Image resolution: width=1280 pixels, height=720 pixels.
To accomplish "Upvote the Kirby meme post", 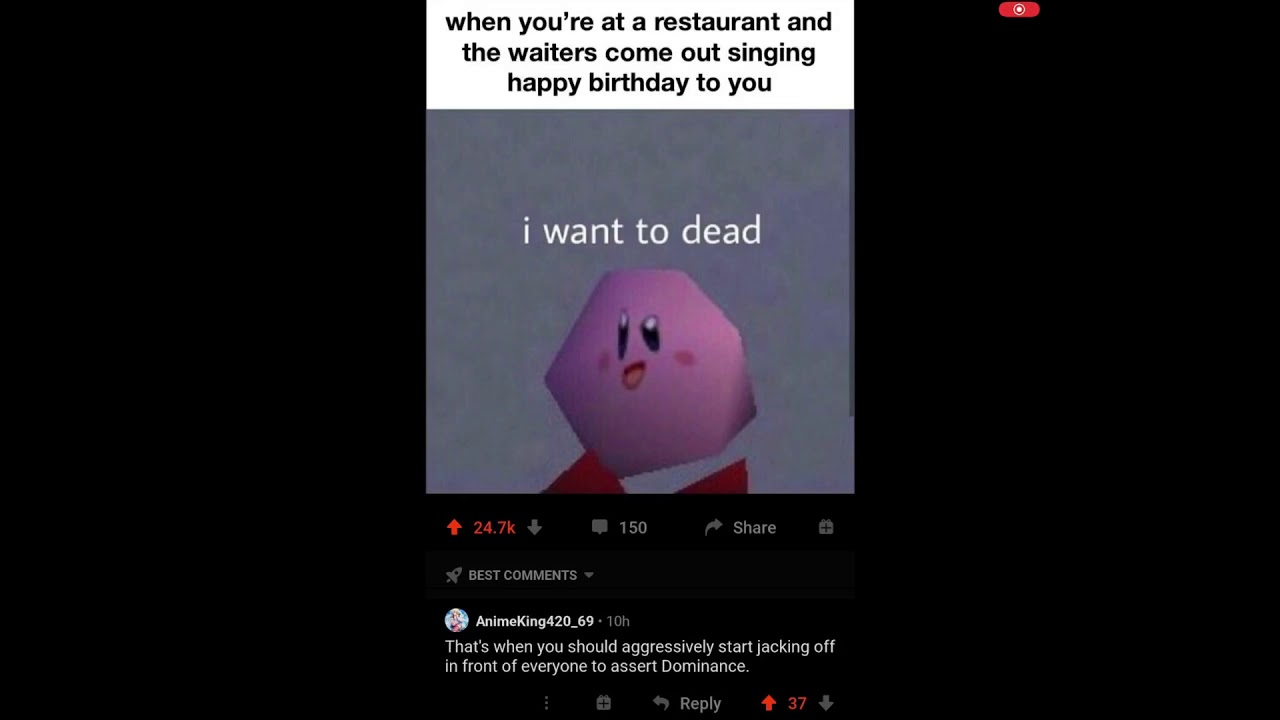I will click(454, 527).
